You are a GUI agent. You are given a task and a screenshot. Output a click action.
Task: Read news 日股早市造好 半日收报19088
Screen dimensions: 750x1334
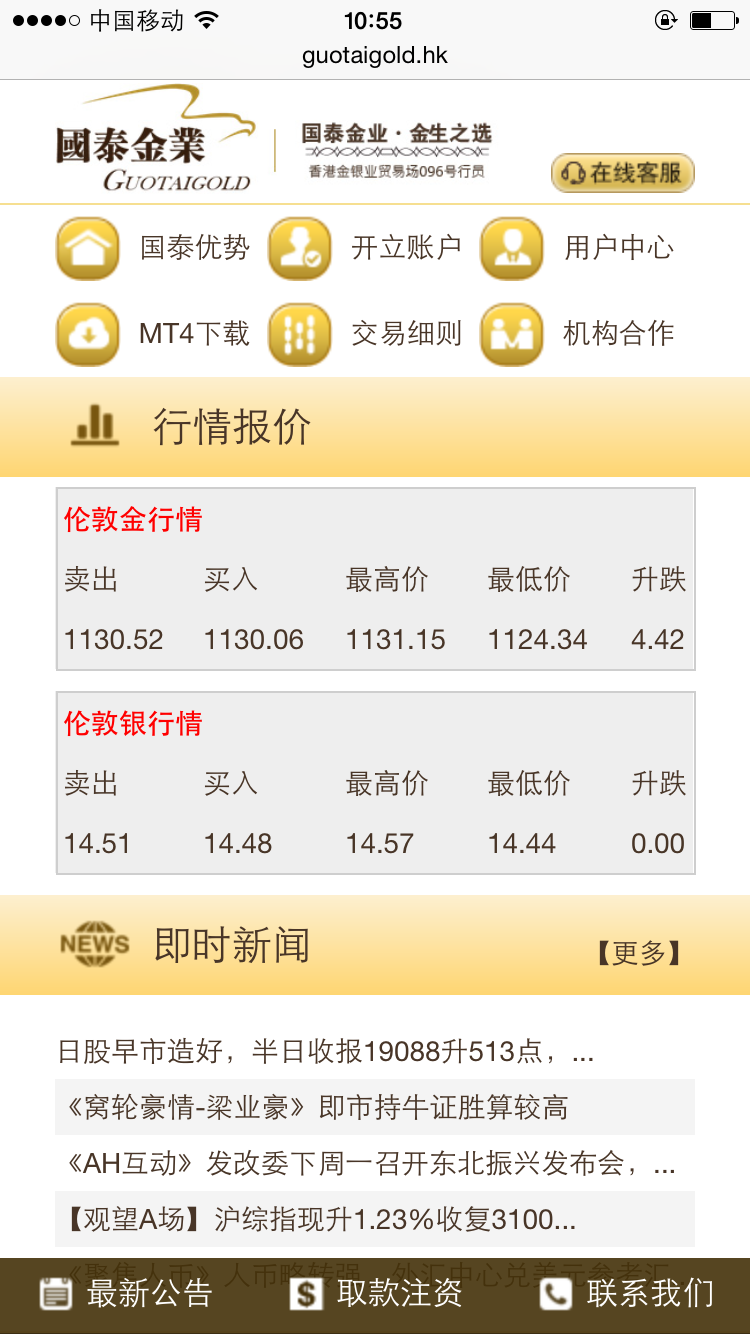(x=326, y=1051)
